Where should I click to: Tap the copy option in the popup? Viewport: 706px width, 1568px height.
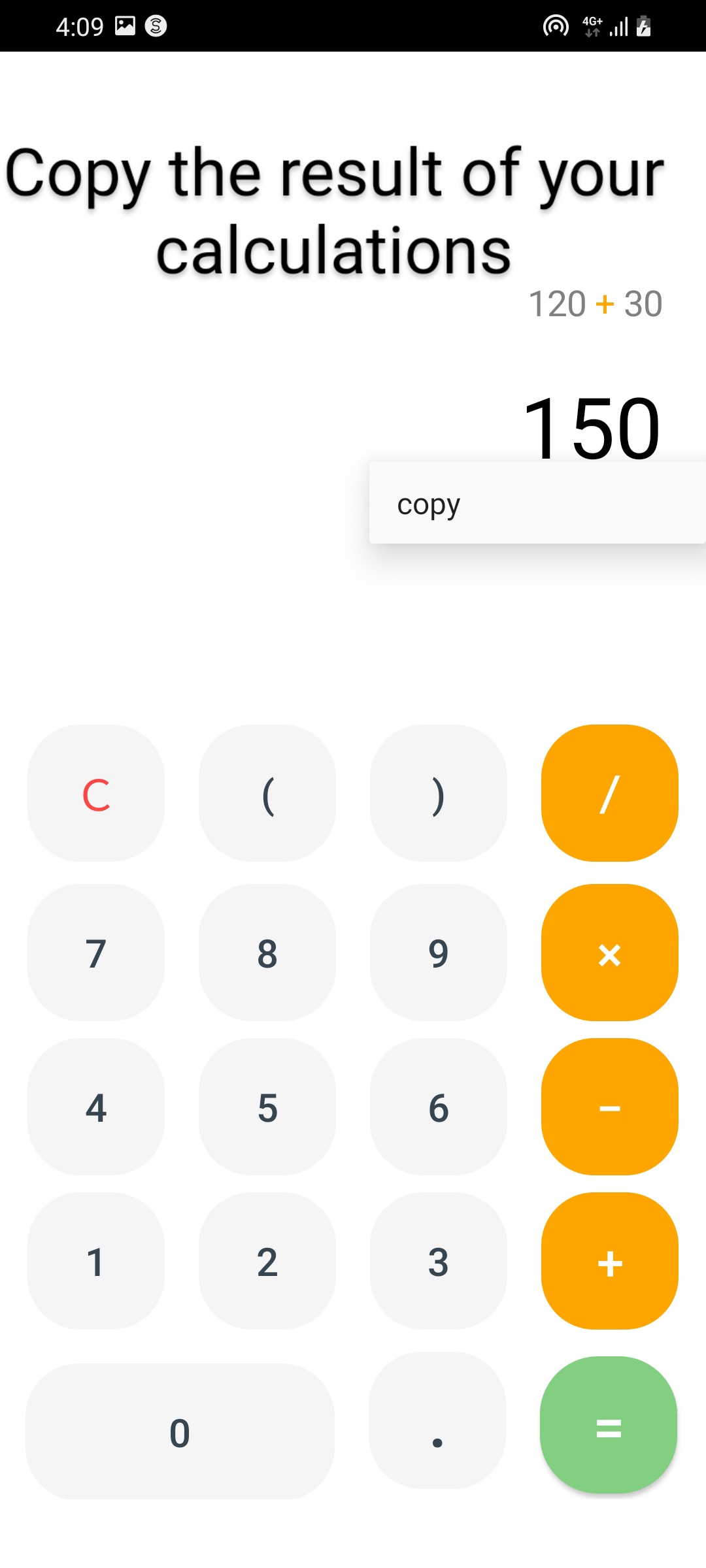coord(537,503)
